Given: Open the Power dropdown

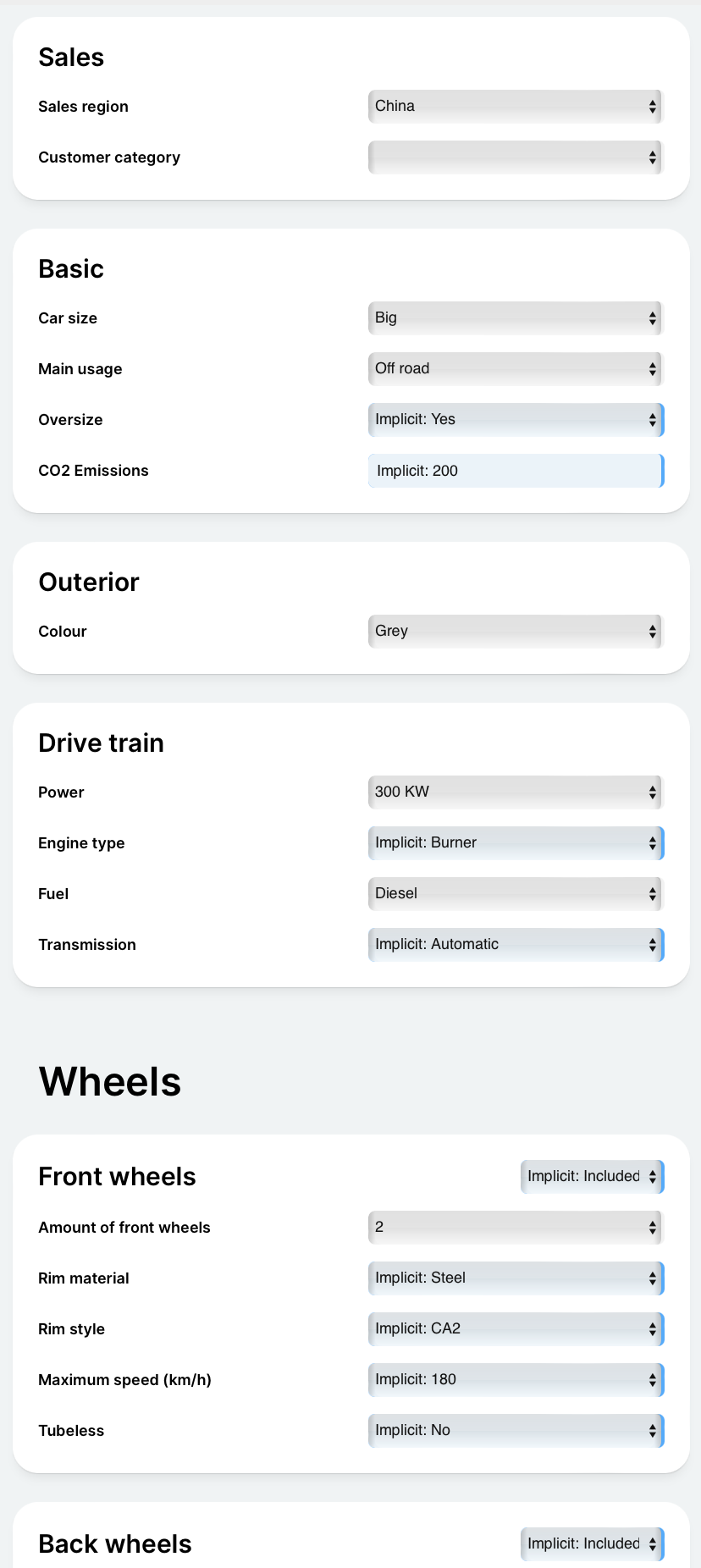Looking at the screenshot, I should 516,792.
